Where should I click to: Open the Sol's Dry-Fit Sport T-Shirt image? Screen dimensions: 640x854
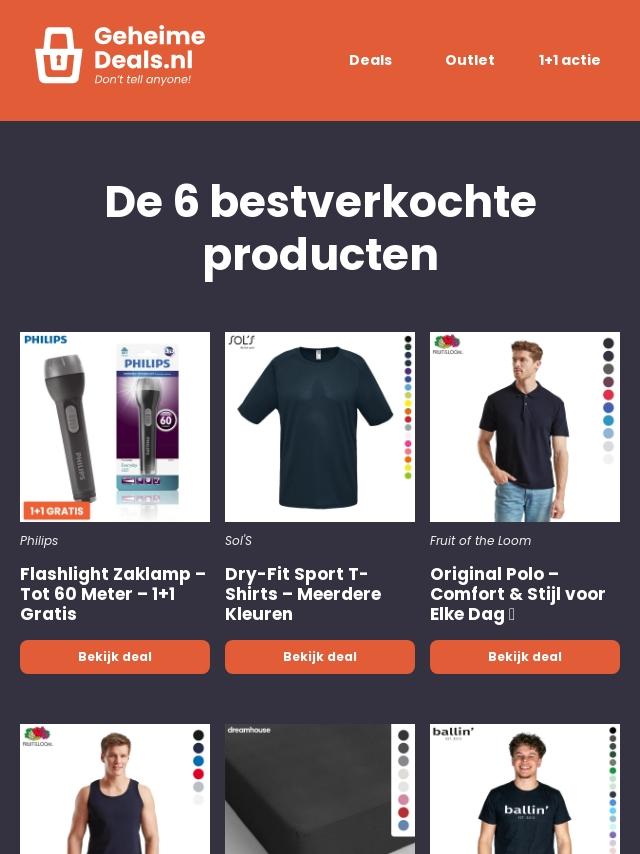click(x=320, y=427)
